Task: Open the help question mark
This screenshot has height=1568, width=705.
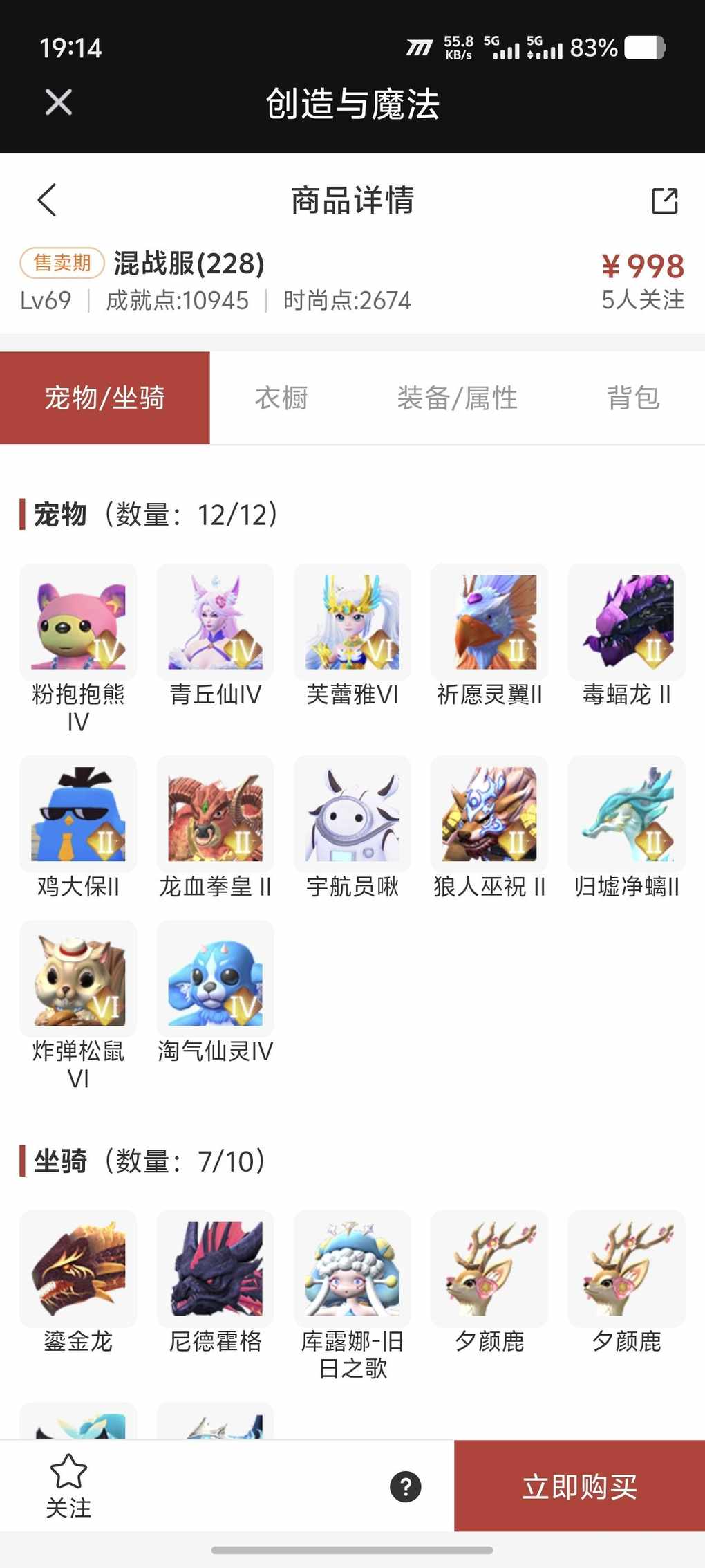Action: click(x=406, y=1486)
